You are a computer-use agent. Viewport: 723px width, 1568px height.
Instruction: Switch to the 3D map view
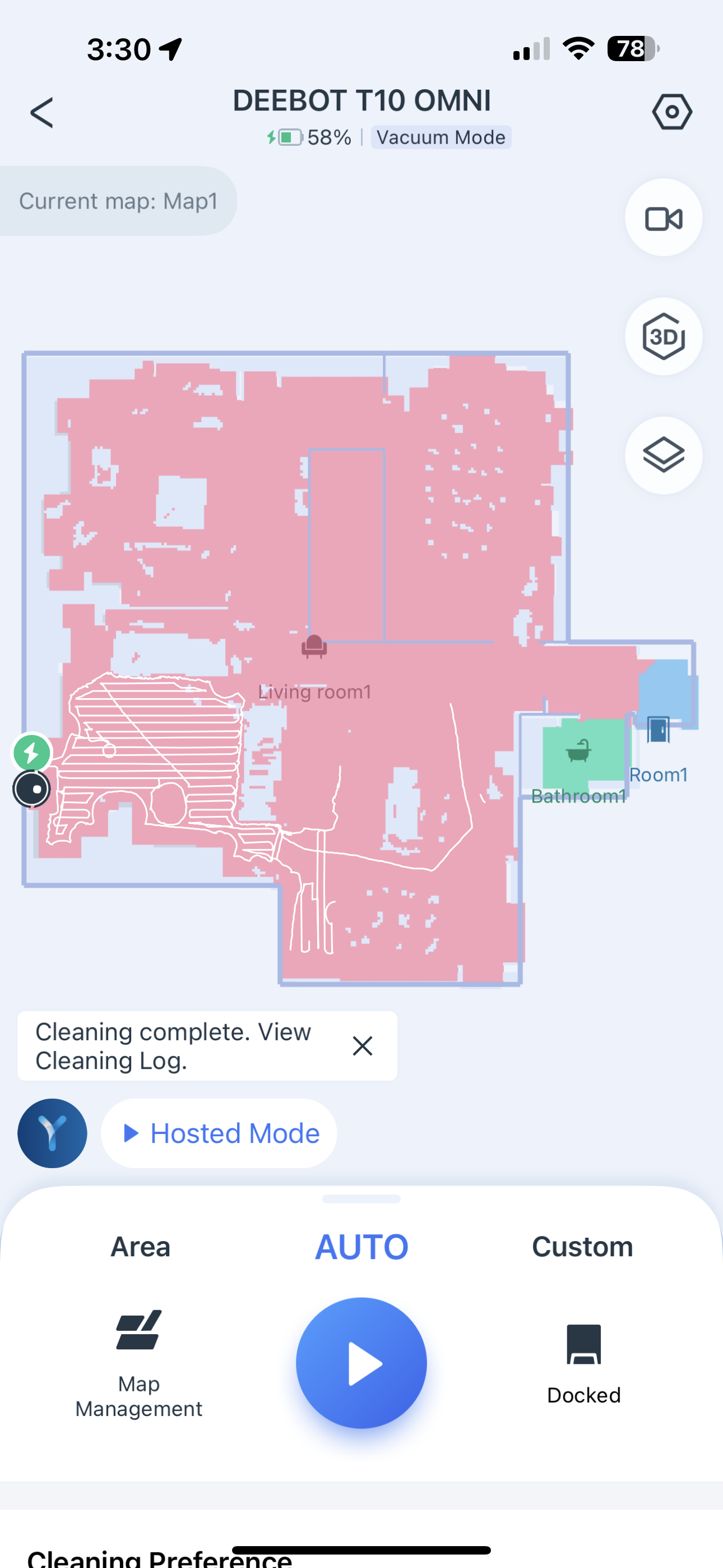point(664,336)
